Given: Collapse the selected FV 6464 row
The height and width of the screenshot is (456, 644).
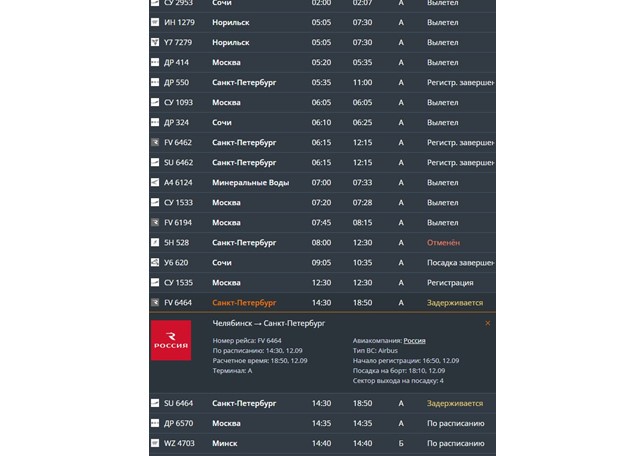Looking at the screenshot, I should point(322,303).
